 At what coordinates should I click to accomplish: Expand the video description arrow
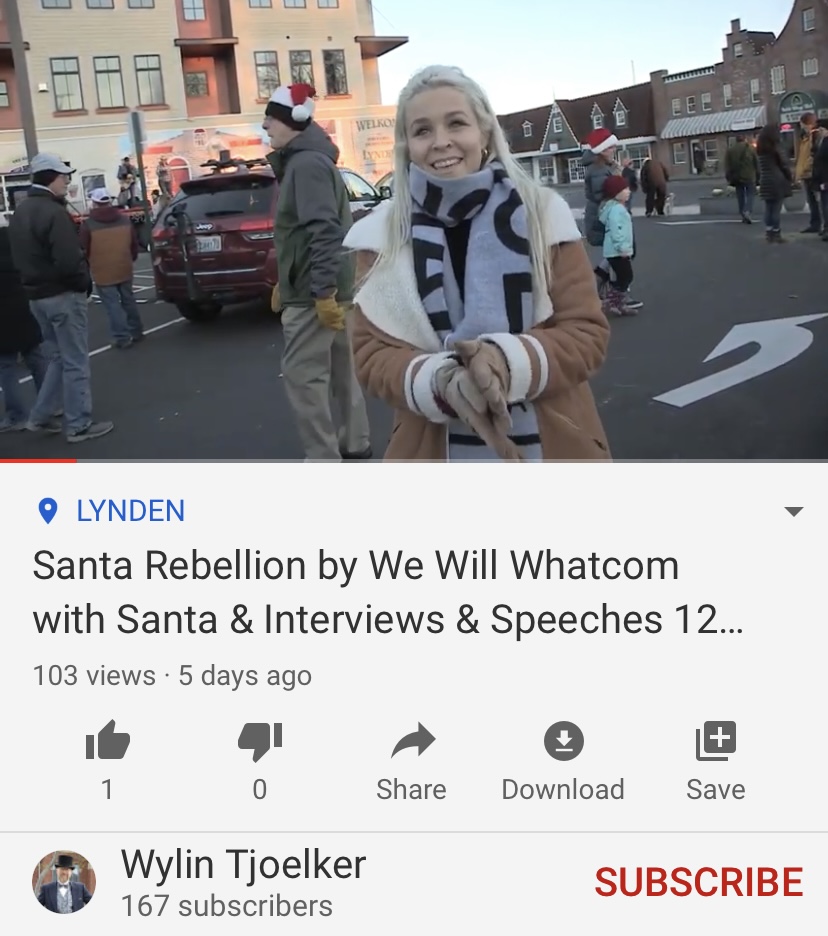(793, 512)
